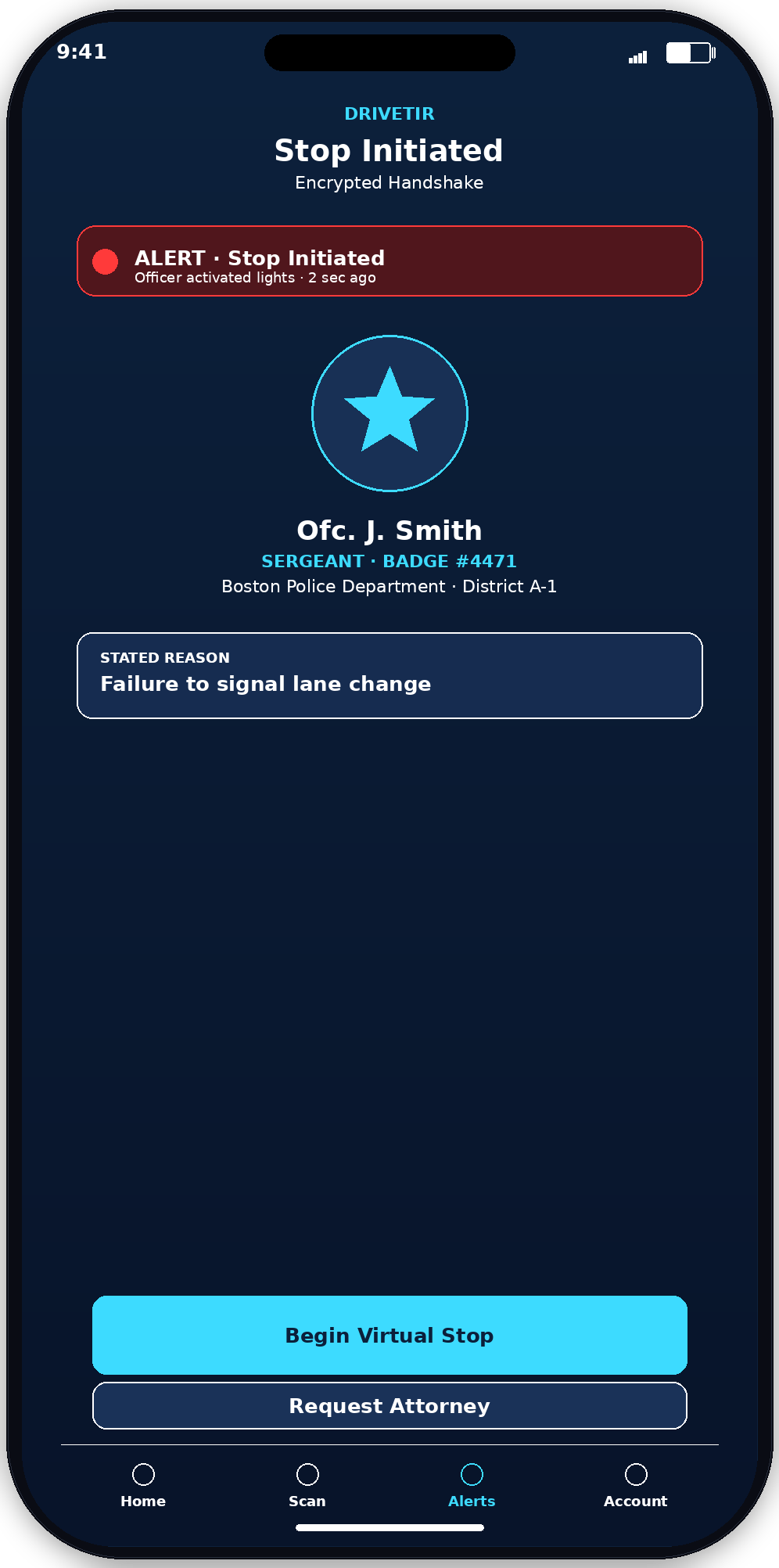This screenshot has height=1568, width=779.
Task: Open the Account tab
Action: (x=635, y=1483)
